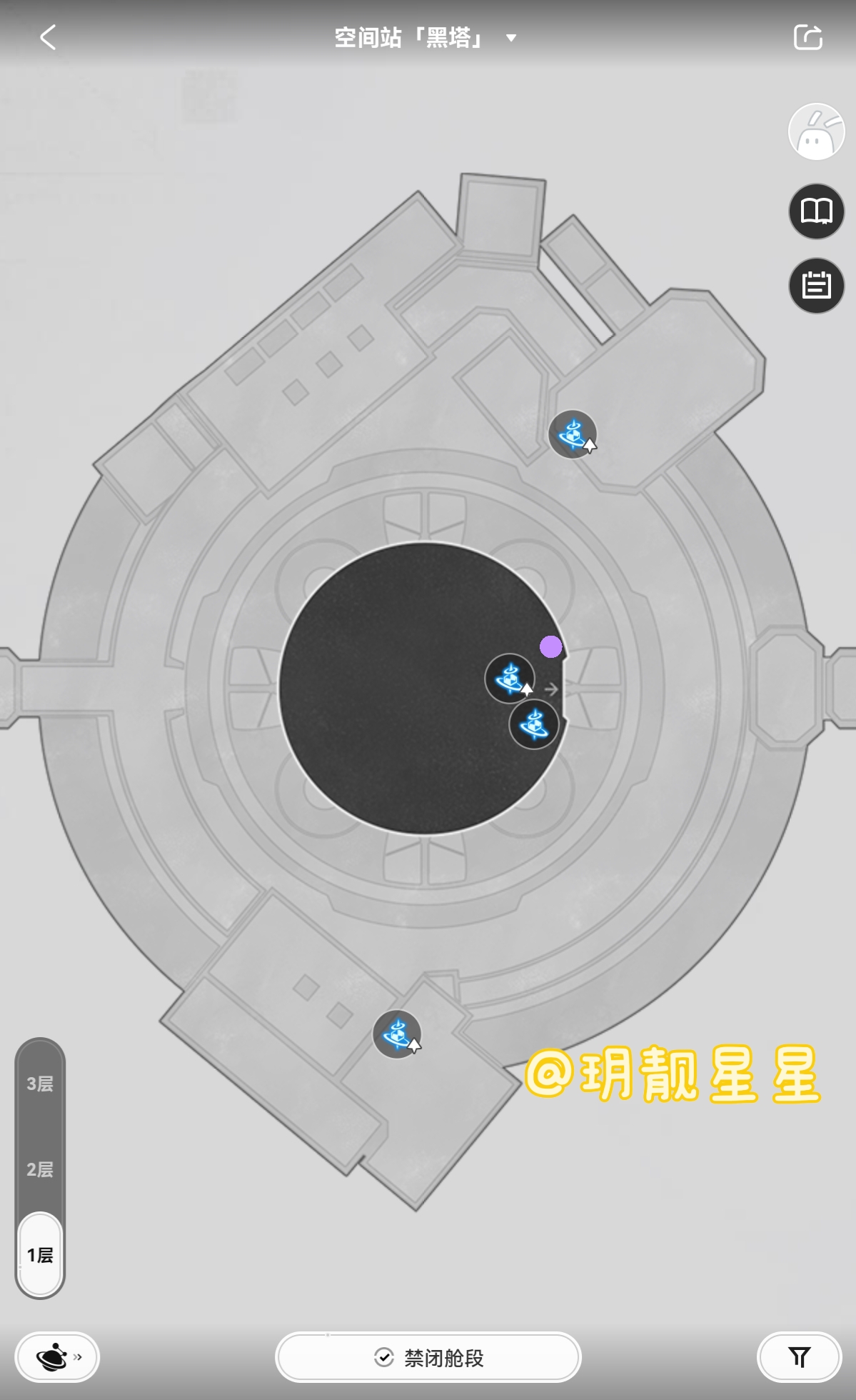Open the rabbit avatar profile
Viewport: 856px width, 1400px height.
(x=816, y=132)
